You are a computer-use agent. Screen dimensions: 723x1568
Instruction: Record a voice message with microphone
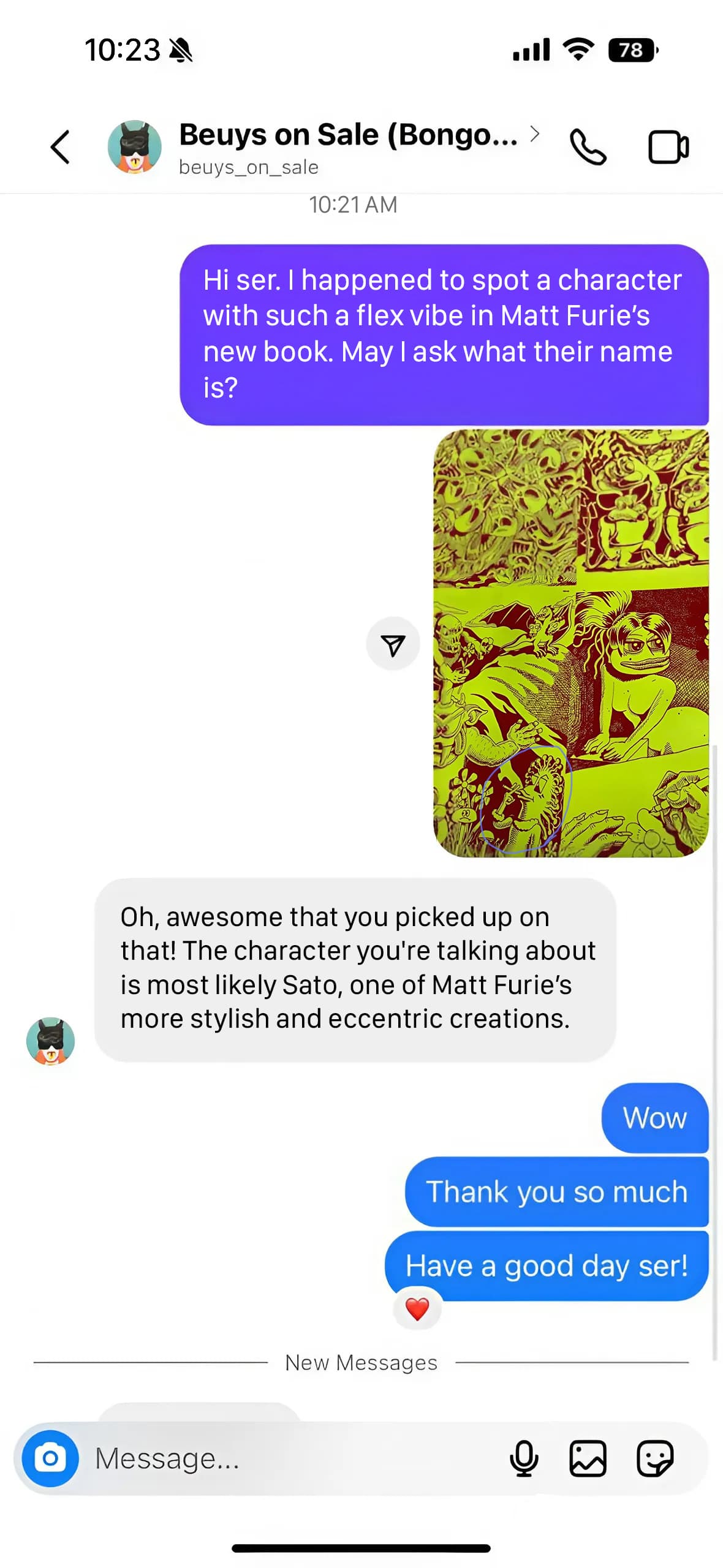(524, 1458)
